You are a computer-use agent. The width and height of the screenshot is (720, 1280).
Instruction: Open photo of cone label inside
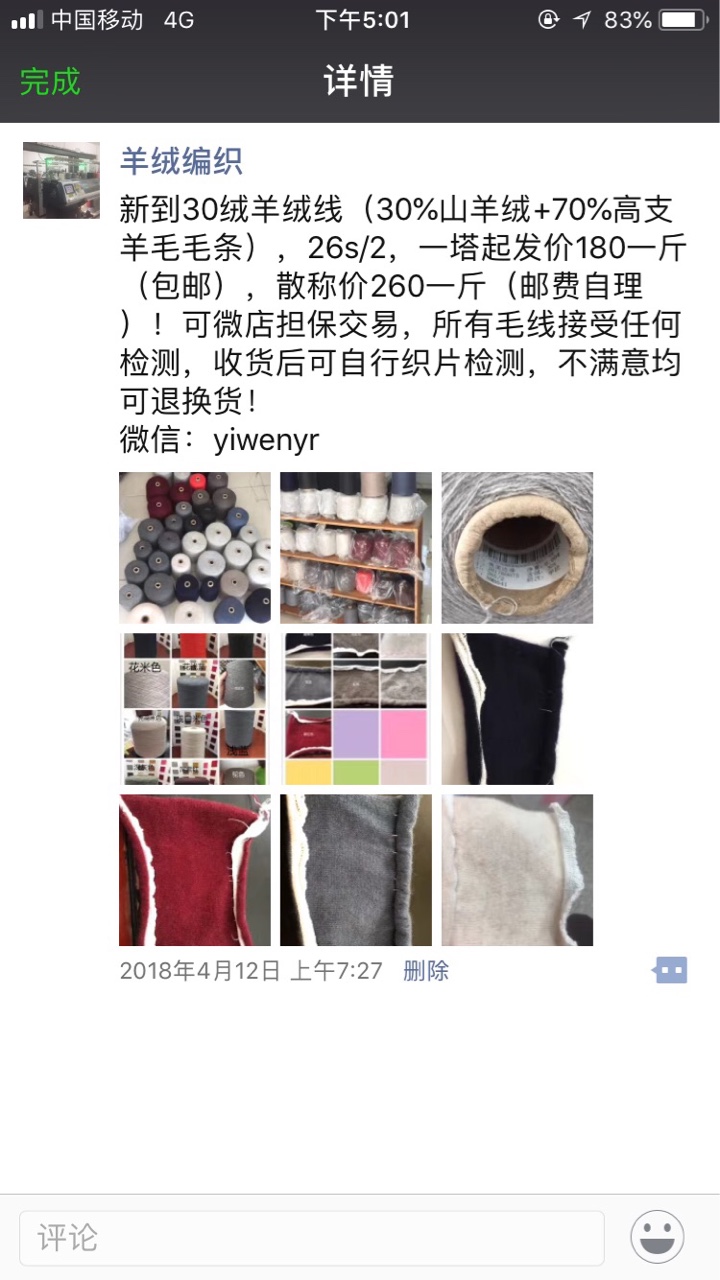tap(517, 547)
